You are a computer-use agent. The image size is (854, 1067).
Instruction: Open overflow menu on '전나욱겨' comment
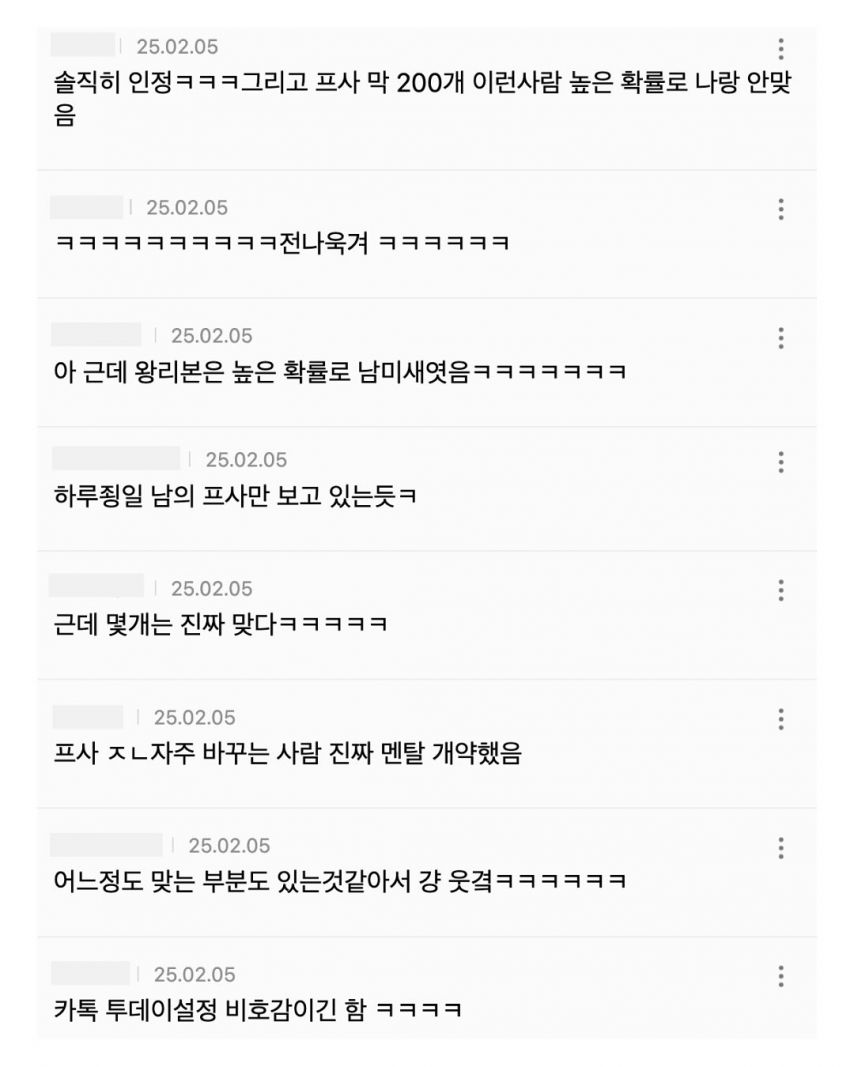[x=780, y=209]
